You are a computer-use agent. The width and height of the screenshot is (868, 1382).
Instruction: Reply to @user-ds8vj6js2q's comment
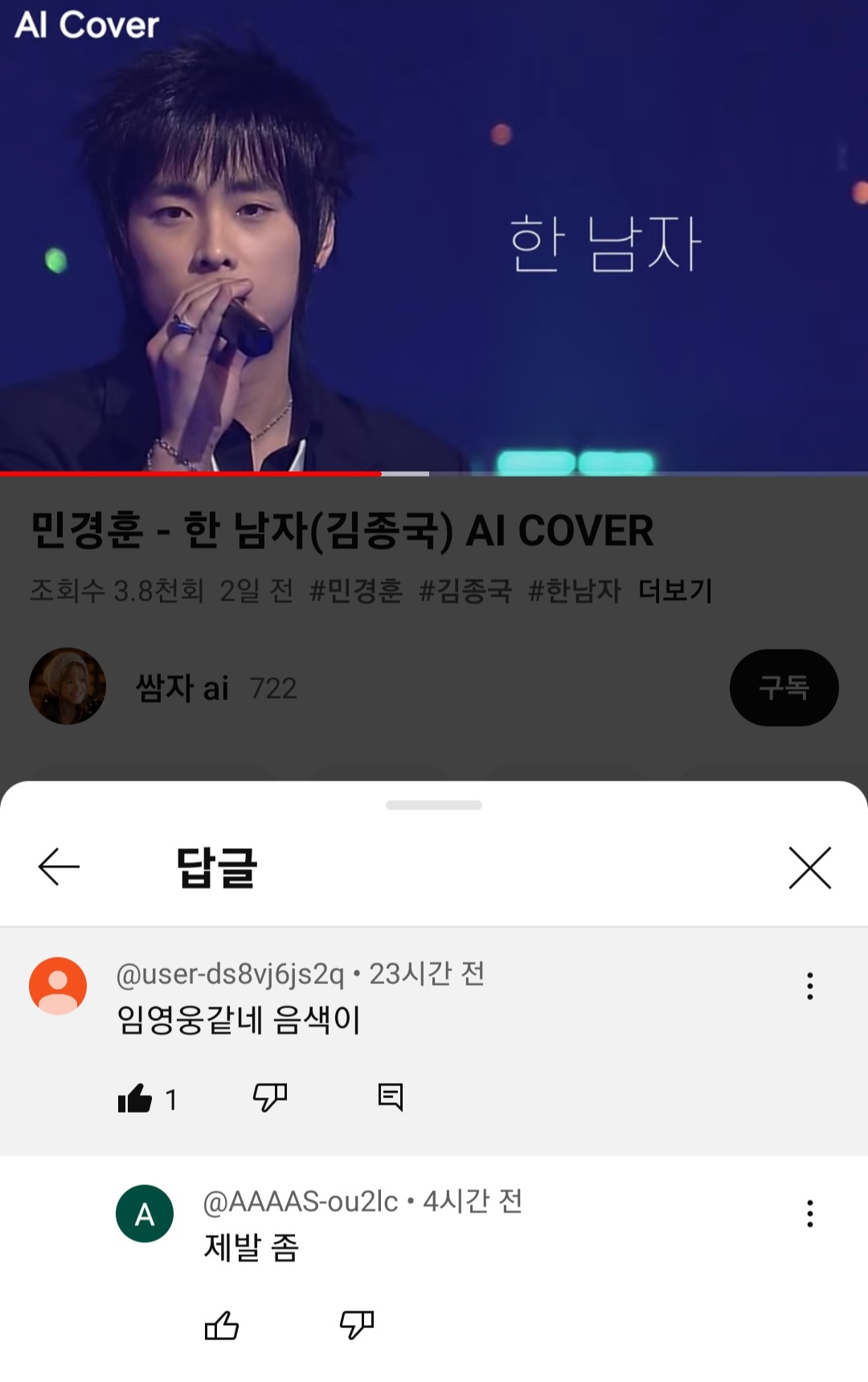(x=391, y=1097)
